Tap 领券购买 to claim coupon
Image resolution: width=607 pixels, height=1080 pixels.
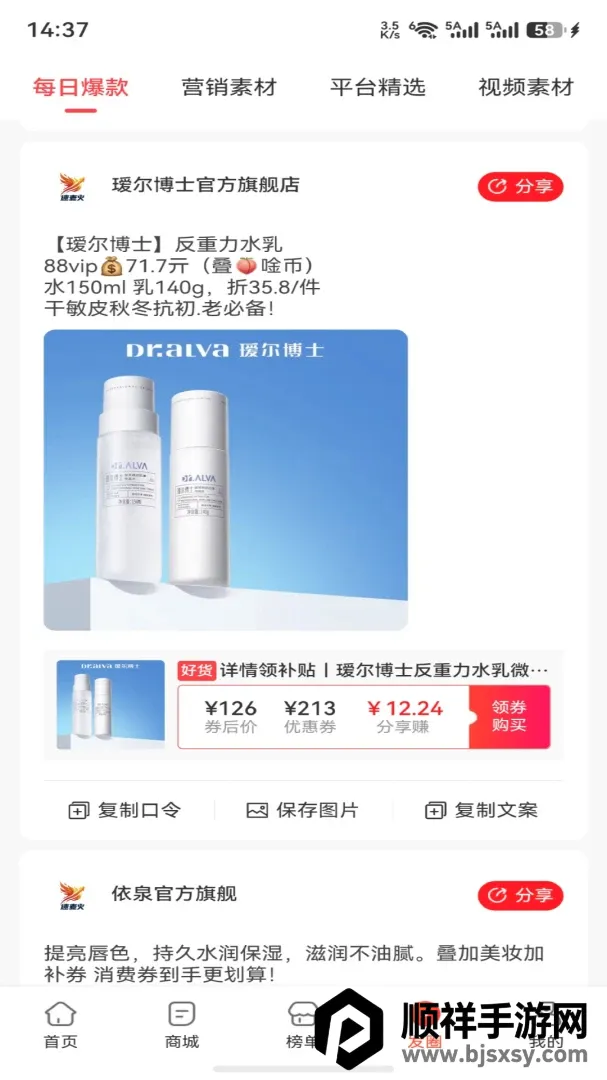click(x=509, y=716)
